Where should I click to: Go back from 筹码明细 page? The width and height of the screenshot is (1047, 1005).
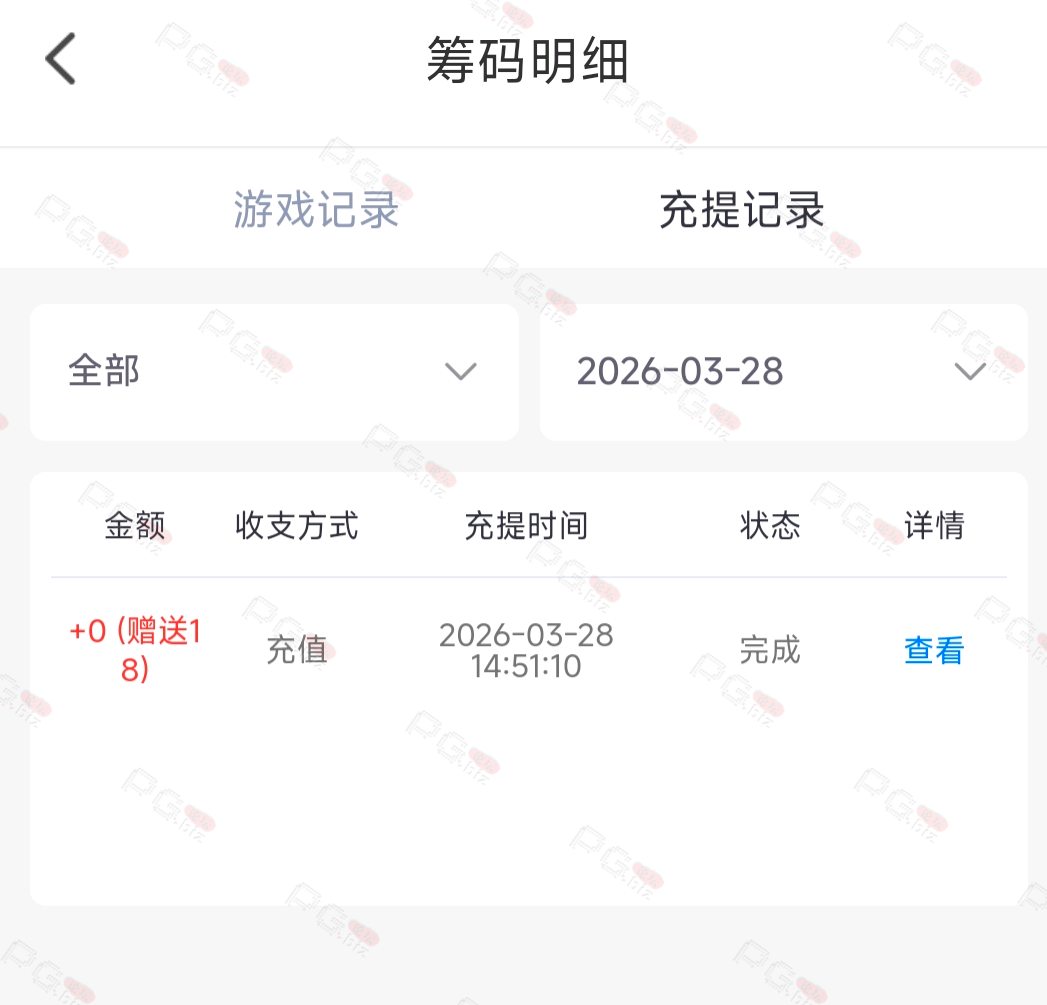click(x=61, y=59)
